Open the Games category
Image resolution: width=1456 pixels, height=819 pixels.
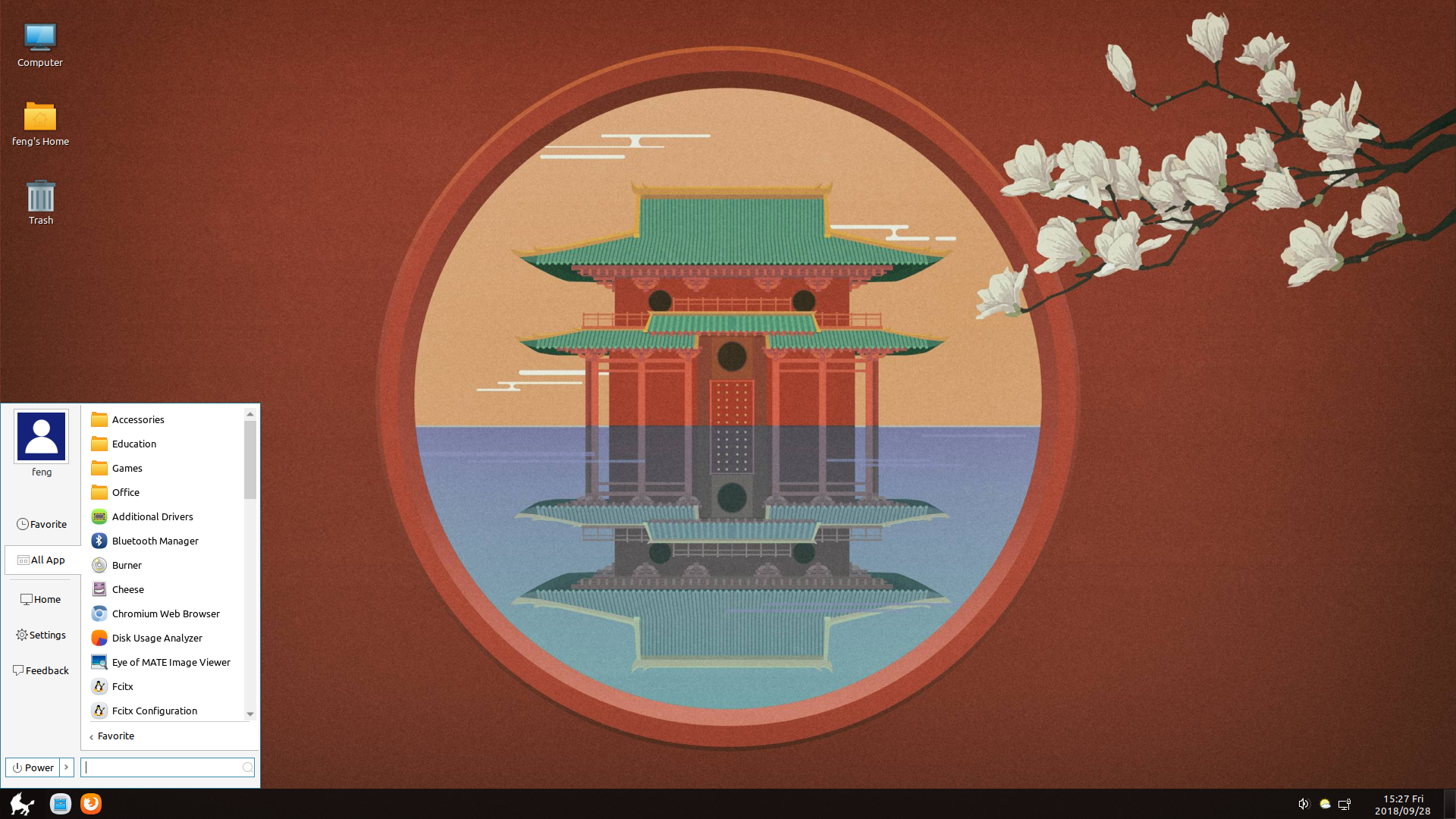click(127, 468)
